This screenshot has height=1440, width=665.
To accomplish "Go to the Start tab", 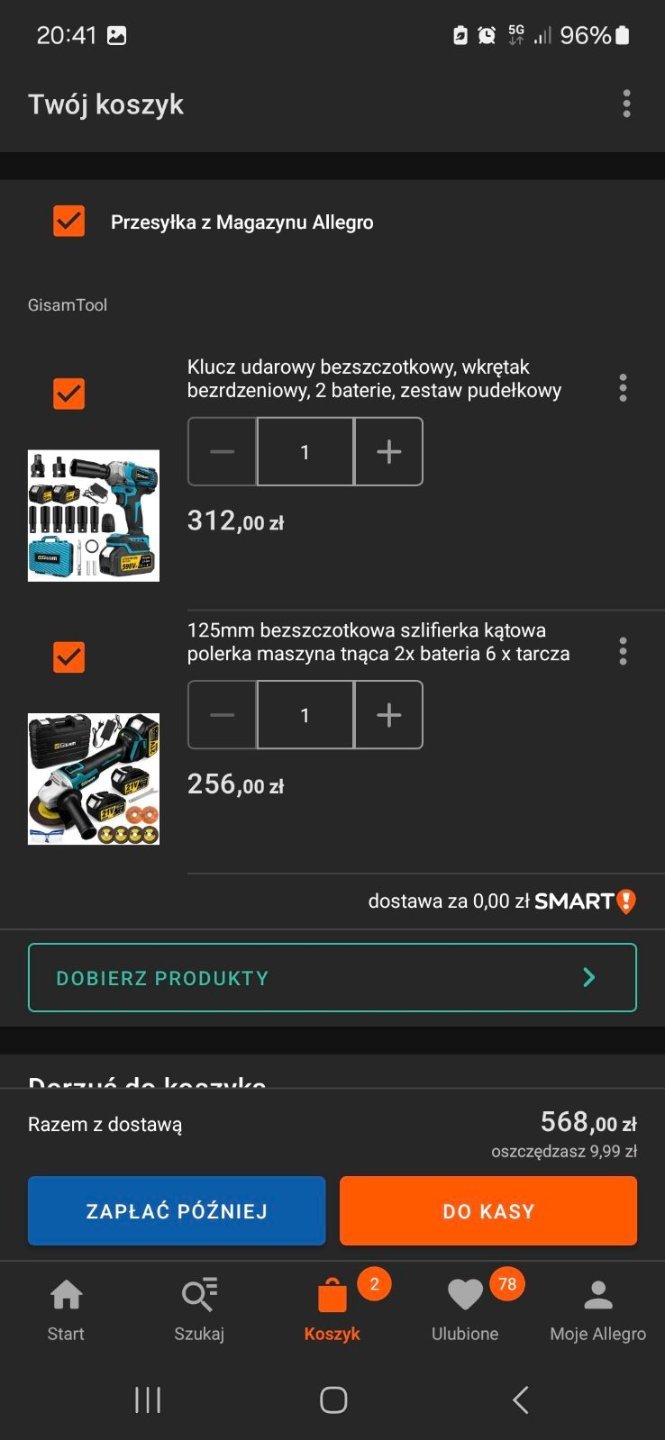I will click(x=66, y=1309).
